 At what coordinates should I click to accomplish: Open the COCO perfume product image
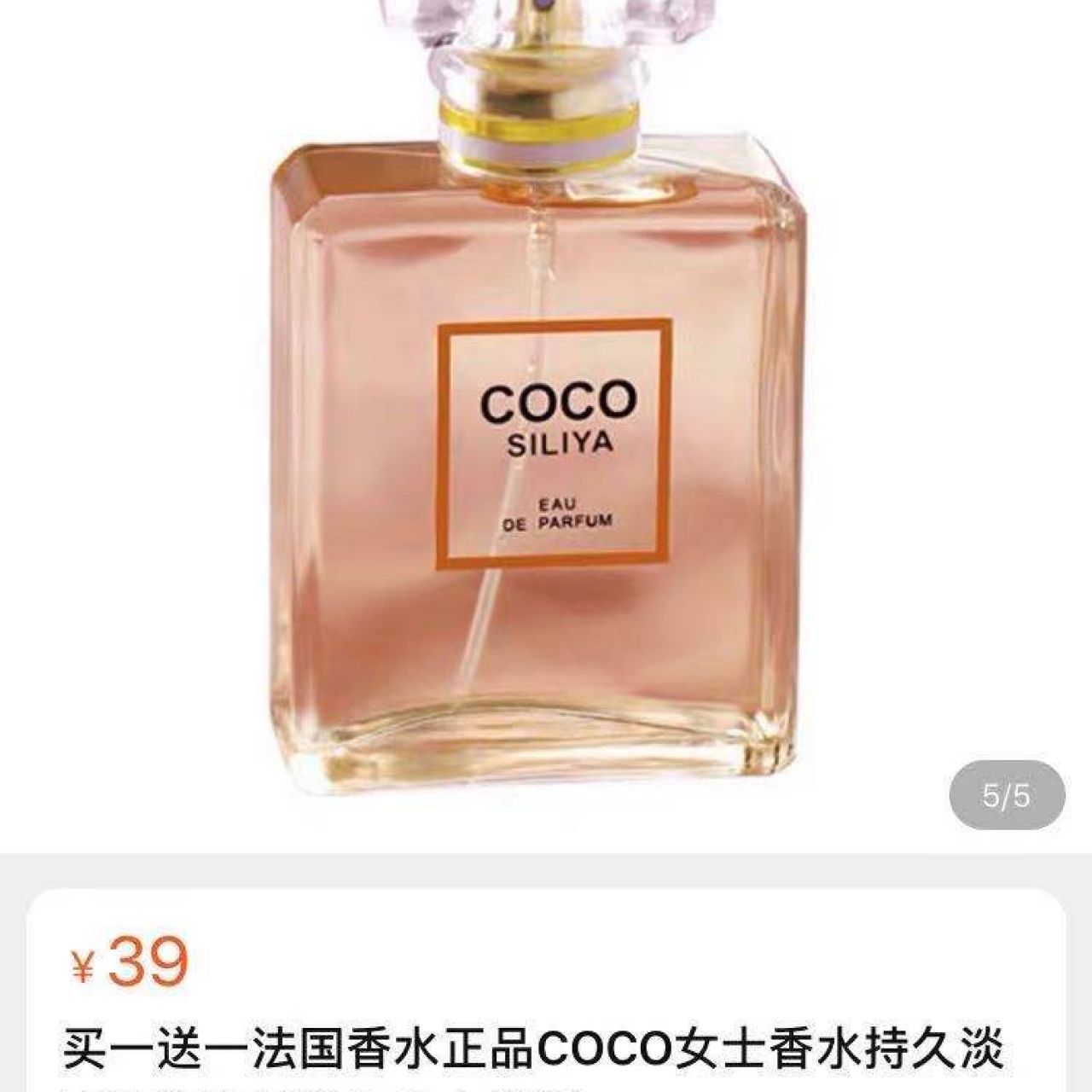(546, 427)
